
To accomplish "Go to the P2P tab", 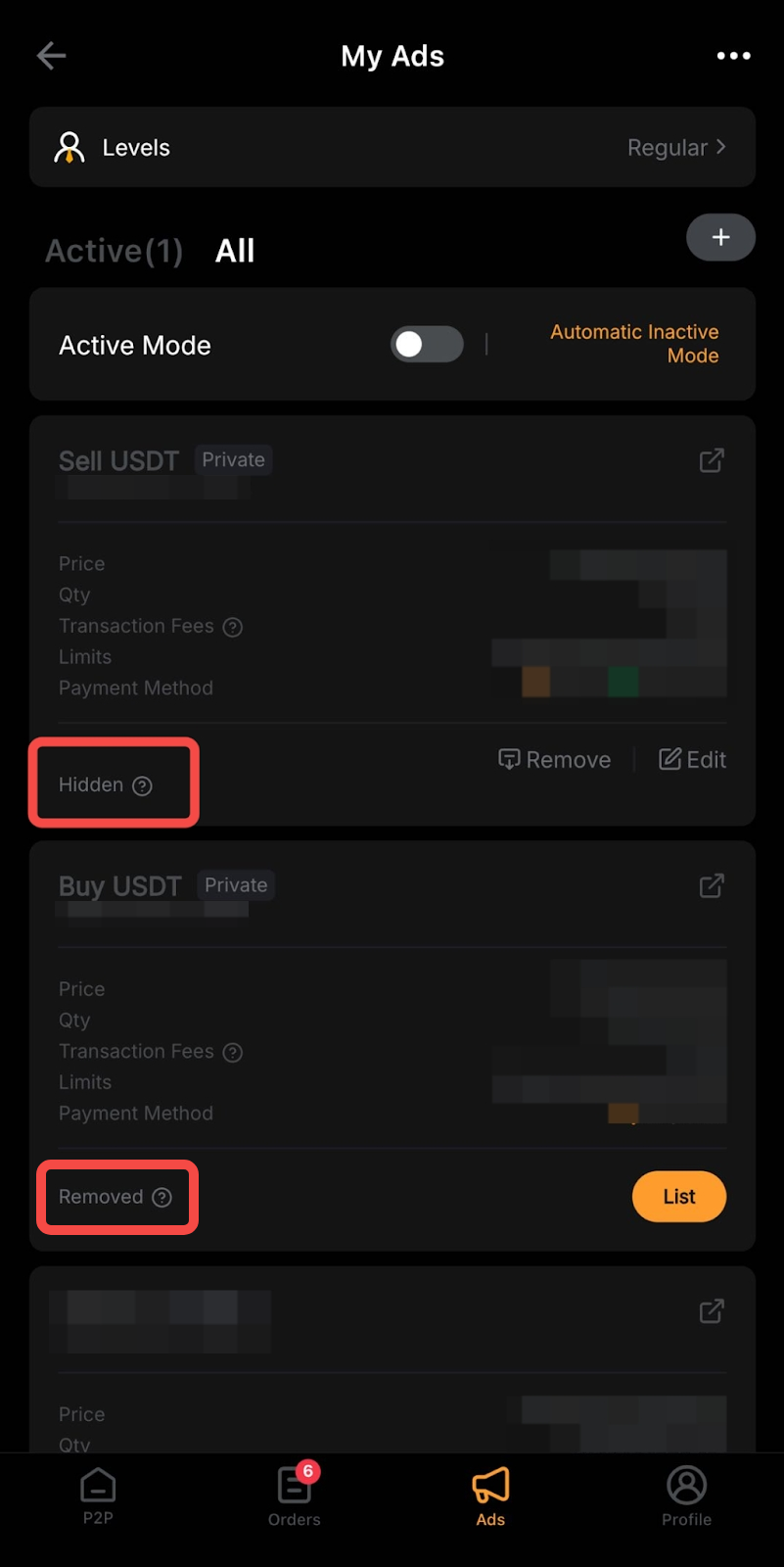I will coord(98,1496).
